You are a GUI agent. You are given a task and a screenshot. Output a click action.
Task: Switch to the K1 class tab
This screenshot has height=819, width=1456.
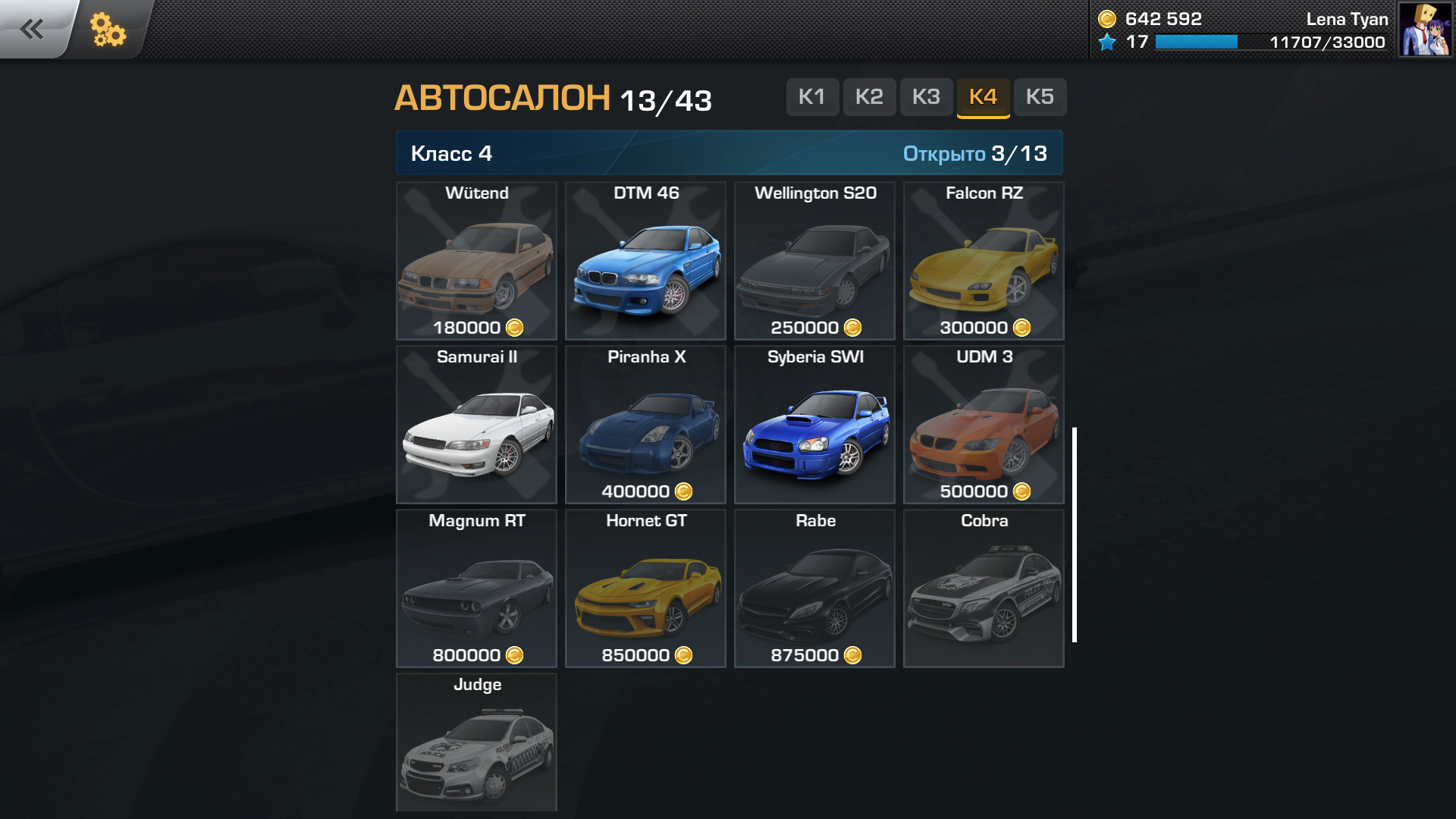pos(811,97)
